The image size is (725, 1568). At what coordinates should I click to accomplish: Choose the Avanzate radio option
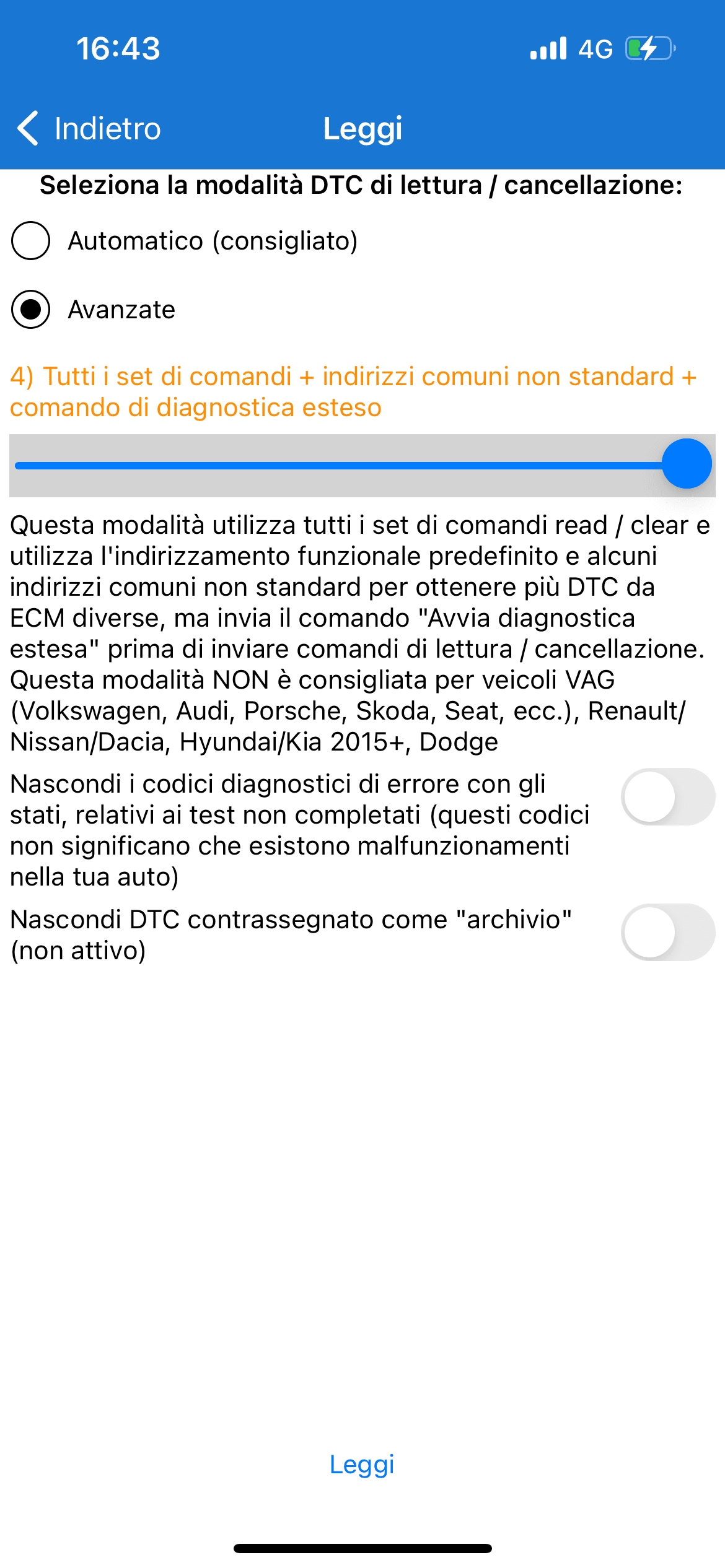[94, 310]
